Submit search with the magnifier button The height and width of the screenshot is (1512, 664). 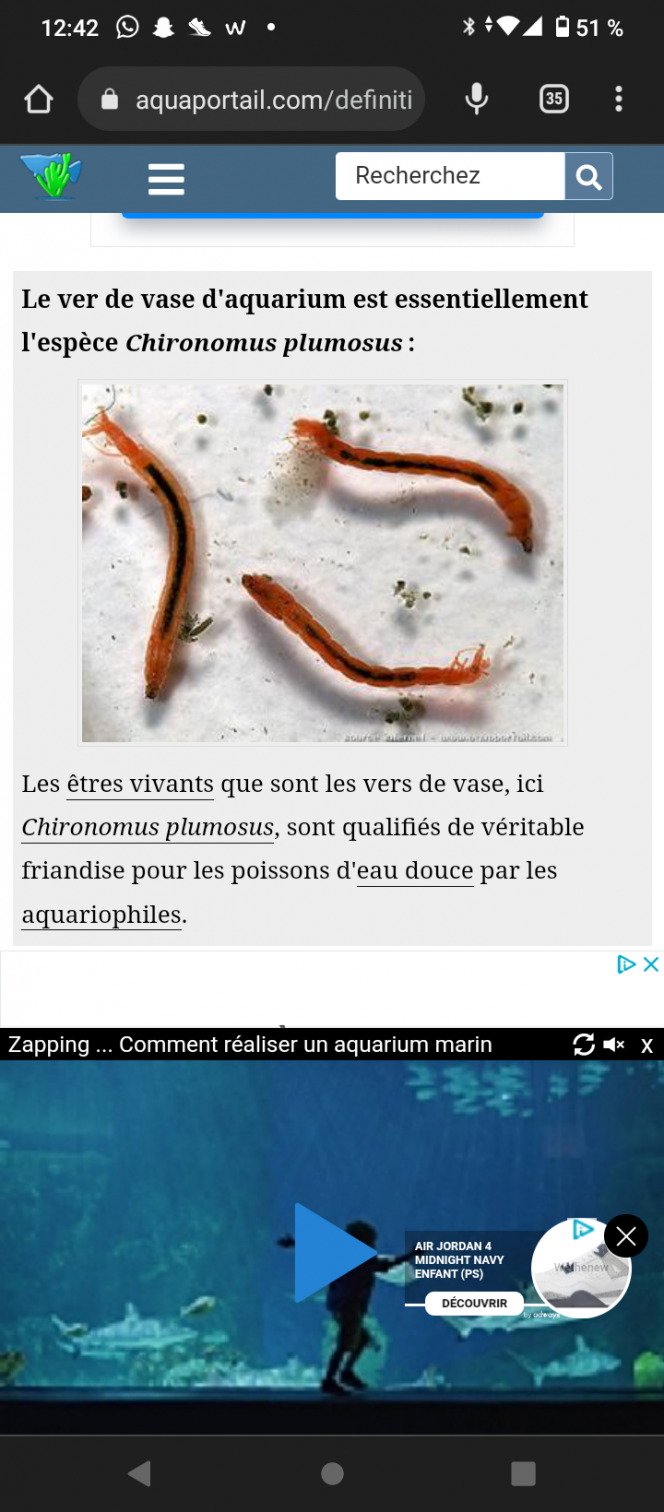pos(589,177)
